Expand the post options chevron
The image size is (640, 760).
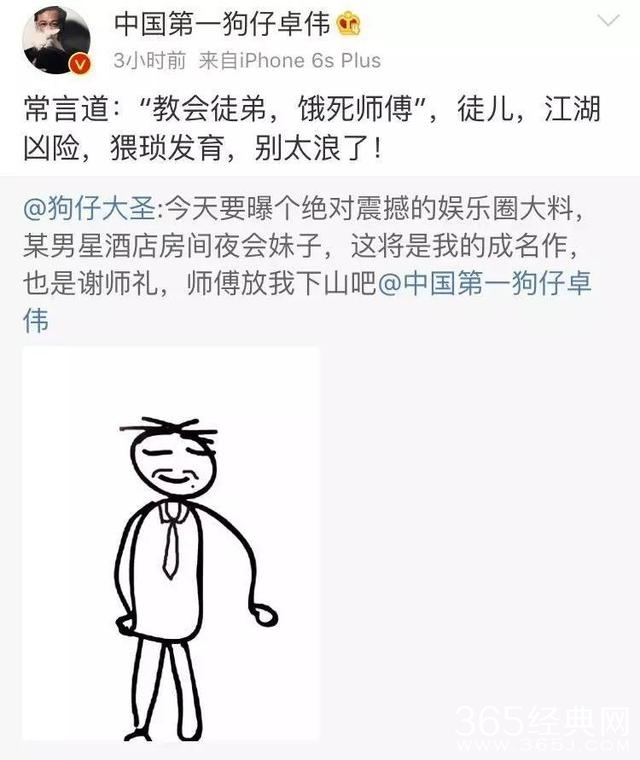click(606, 21)
